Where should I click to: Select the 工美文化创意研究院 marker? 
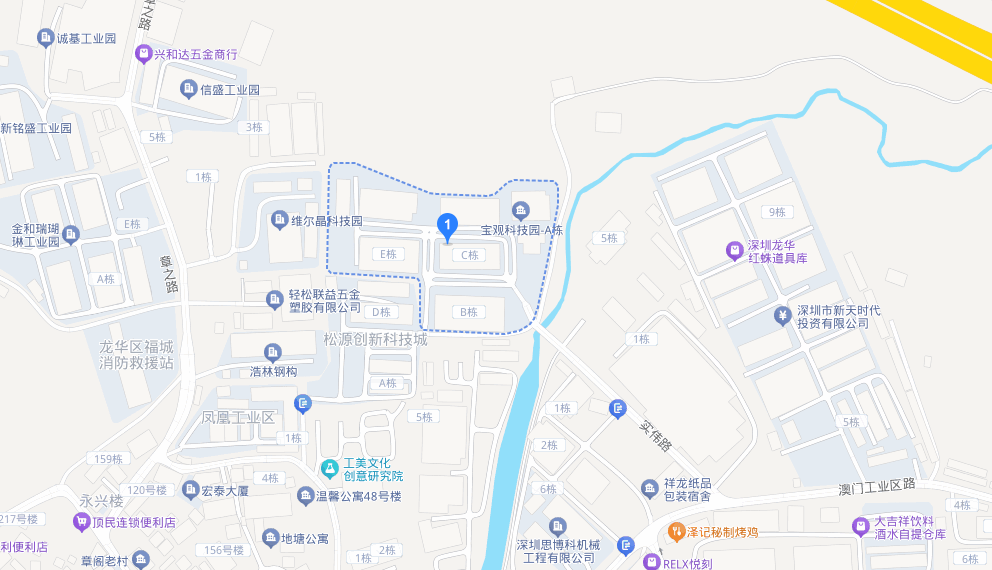[x=329, y=468]
